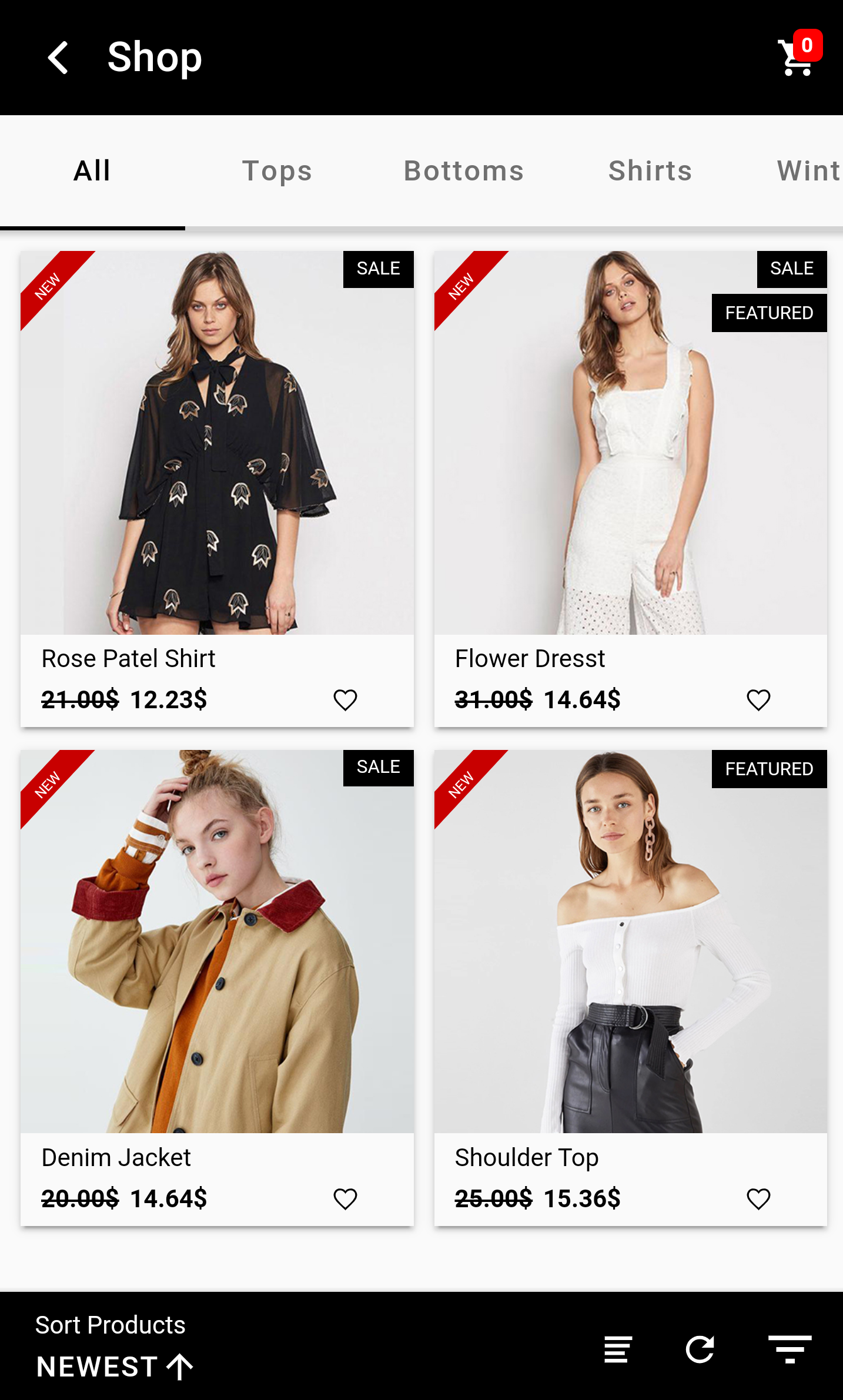Switch to the Bottoms tab
The height and width of the screenshot is (1400, 843).
tap(463, 171)
